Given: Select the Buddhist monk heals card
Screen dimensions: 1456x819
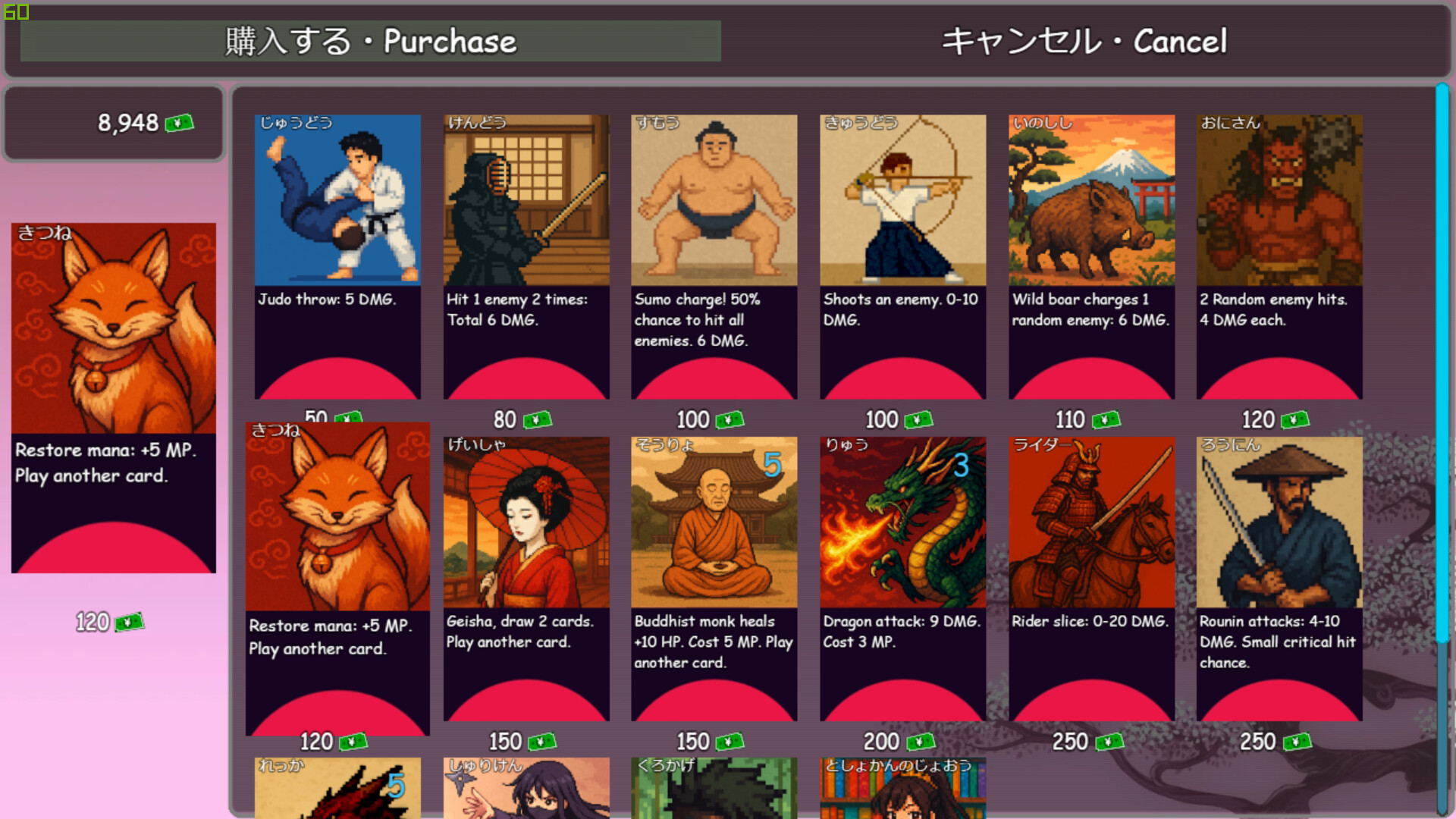Looking at the screenshot, I should (714, 578).
